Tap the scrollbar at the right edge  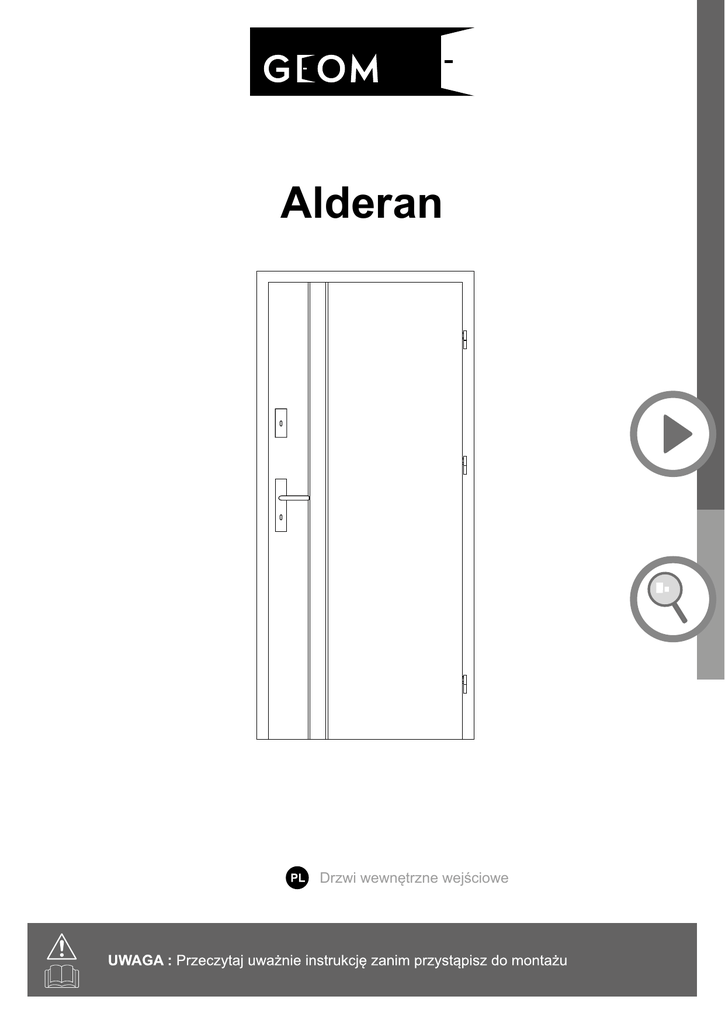point(711,339)
